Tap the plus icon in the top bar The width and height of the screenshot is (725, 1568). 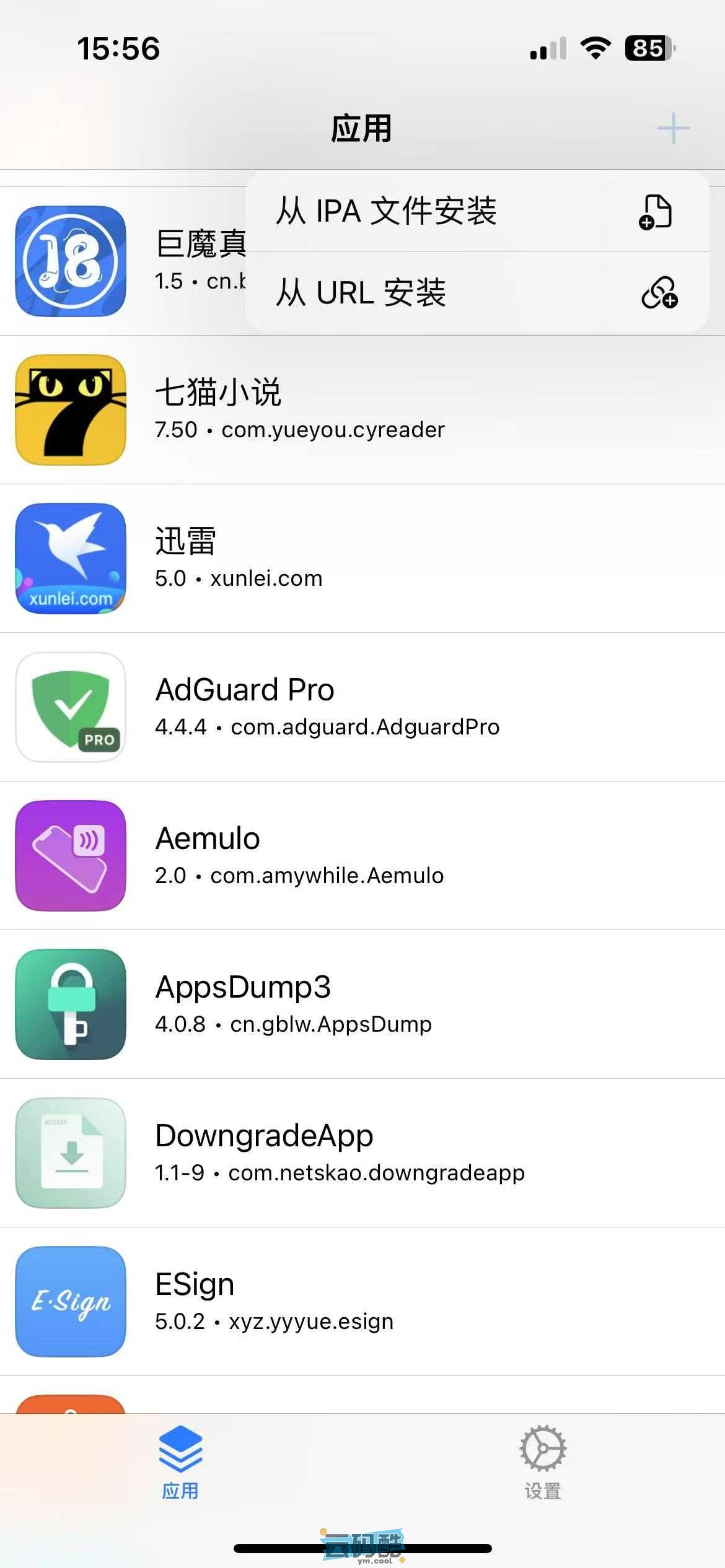pyautogui.click(x=673, y=129)
